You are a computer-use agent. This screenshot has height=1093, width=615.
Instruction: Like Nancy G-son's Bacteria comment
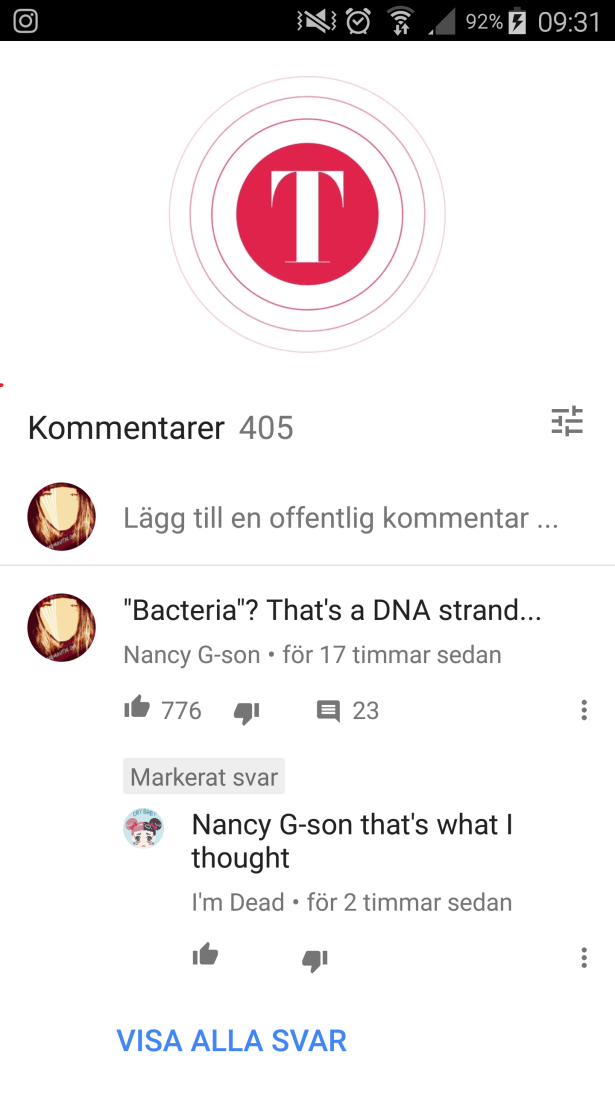[137, 709]
